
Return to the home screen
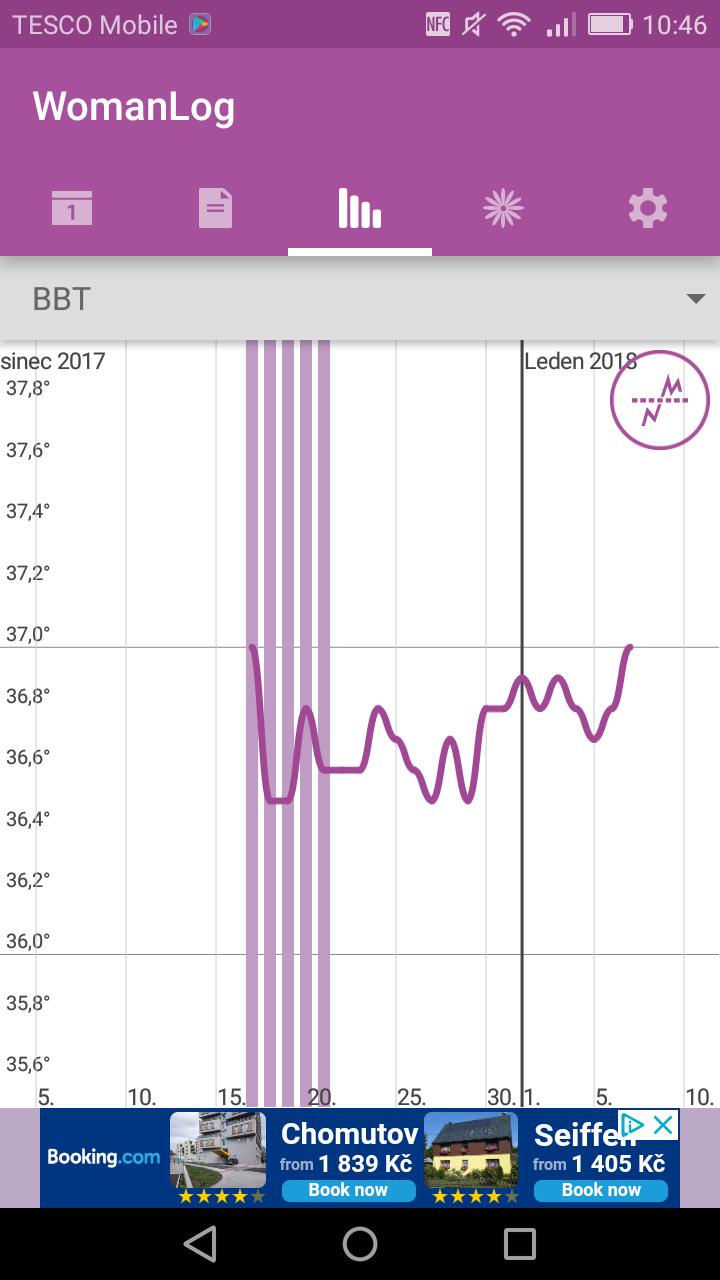[360, 1244]
